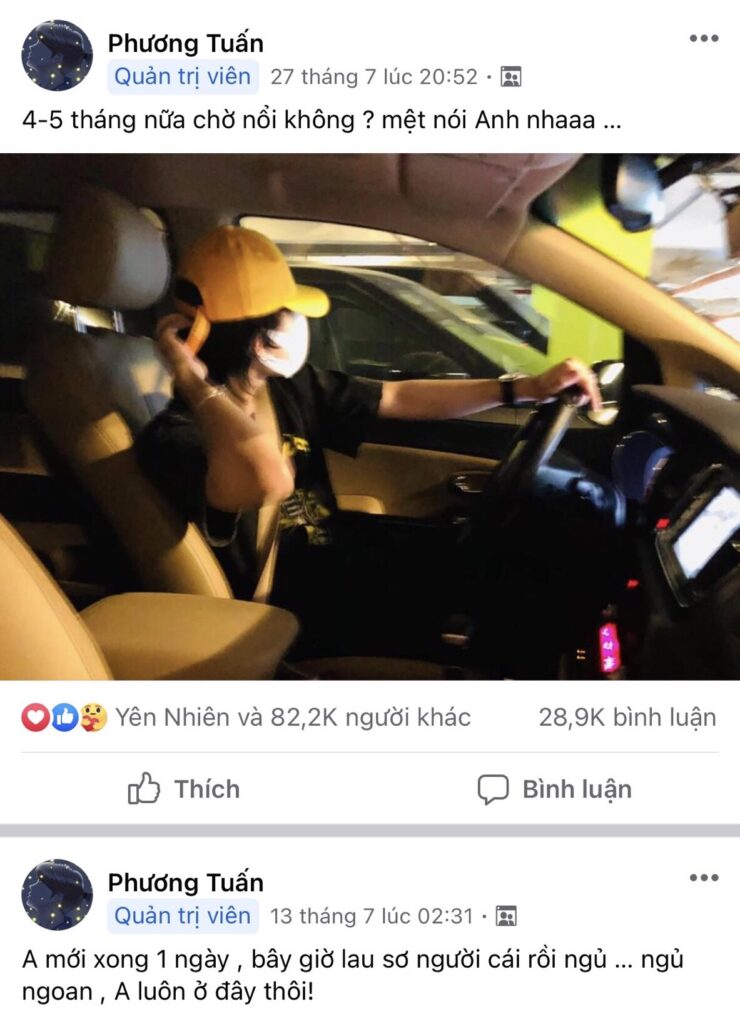The height and width of the screenshot is (1024, 740).
Task: Open the 27 tháng 7 lúc 20:52 timestamp
Action: tap(374, 76)
